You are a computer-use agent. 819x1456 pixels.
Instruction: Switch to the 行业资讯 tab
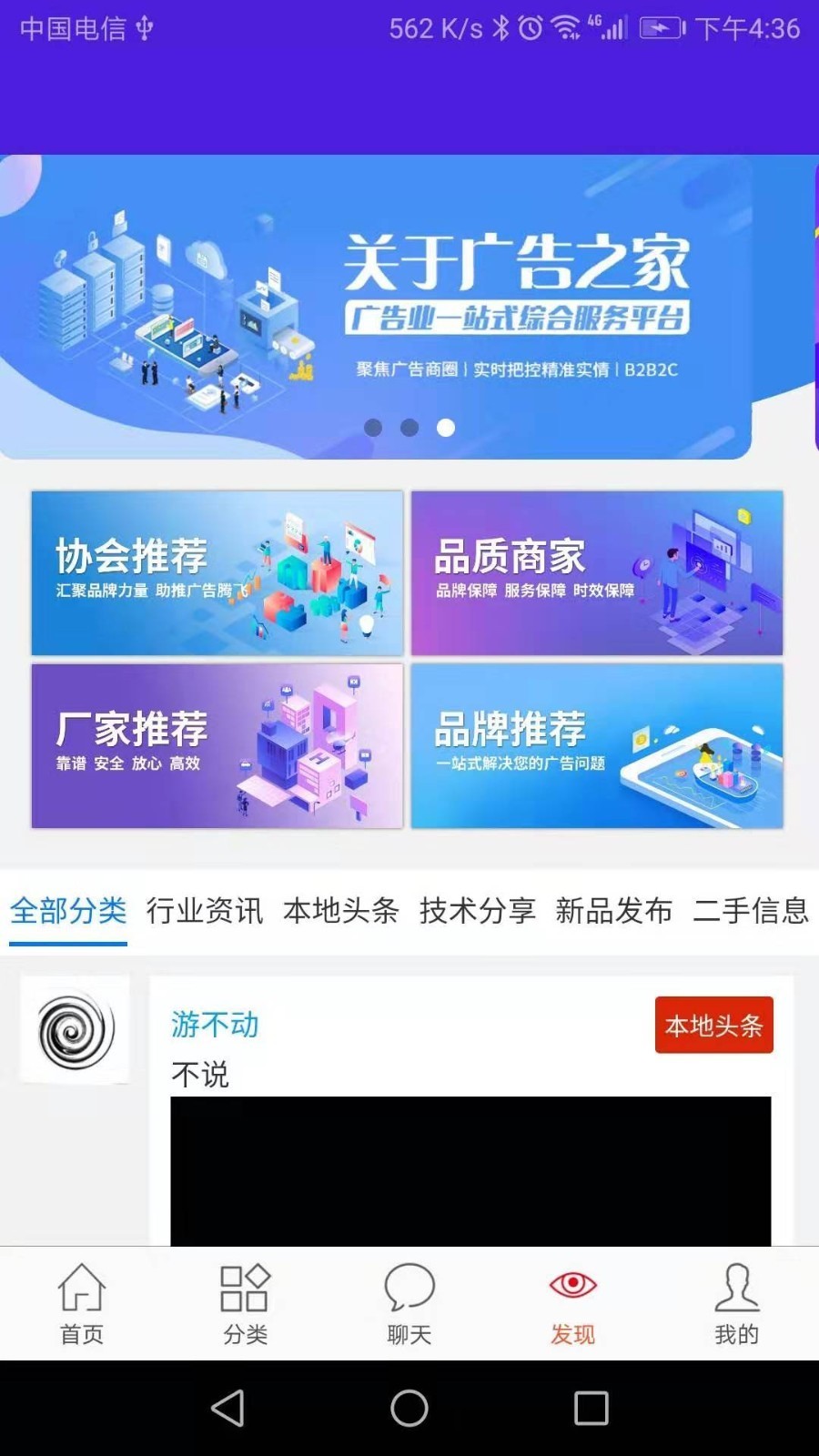(205, 911)
